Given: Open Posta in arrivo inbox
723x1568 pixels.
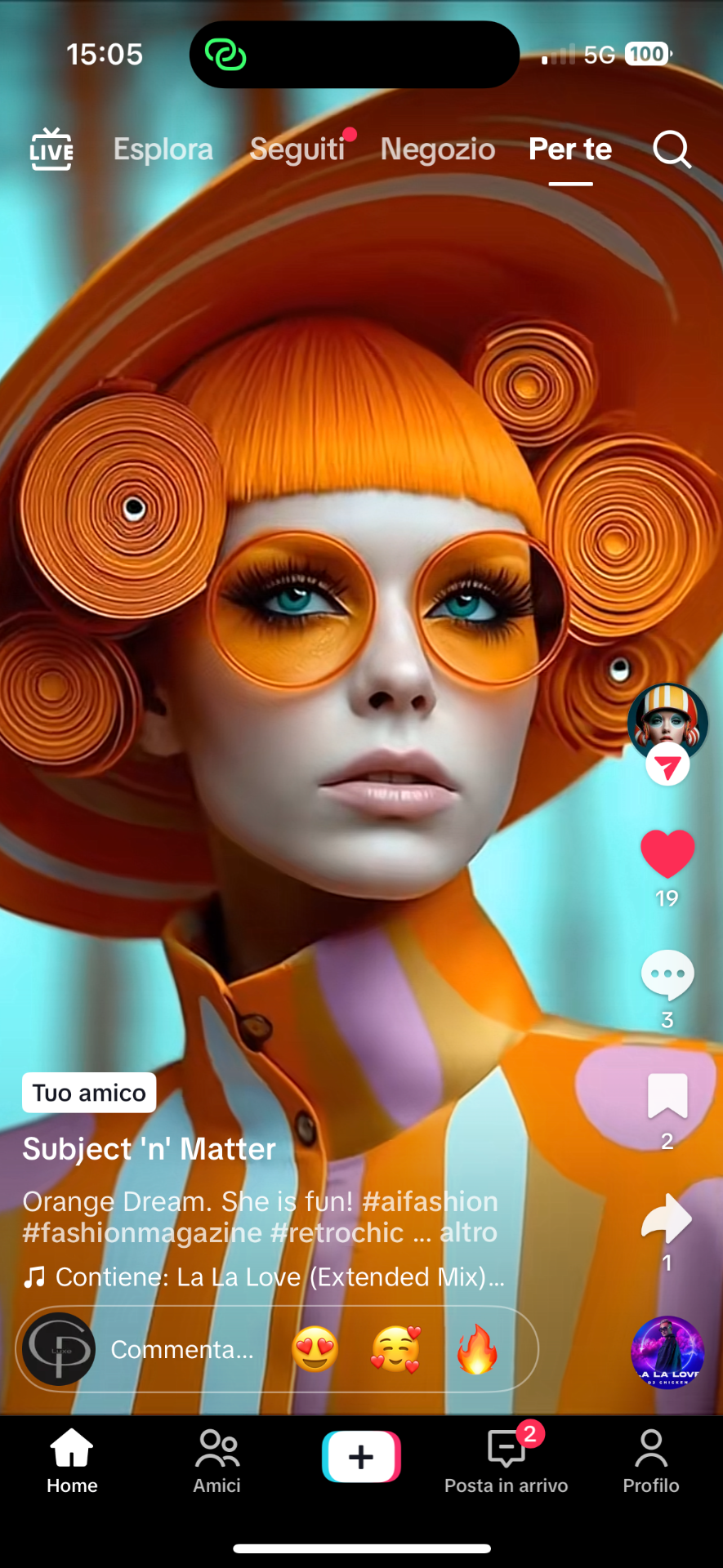Looking at the screenshot, I should [x=506, y=1461].
